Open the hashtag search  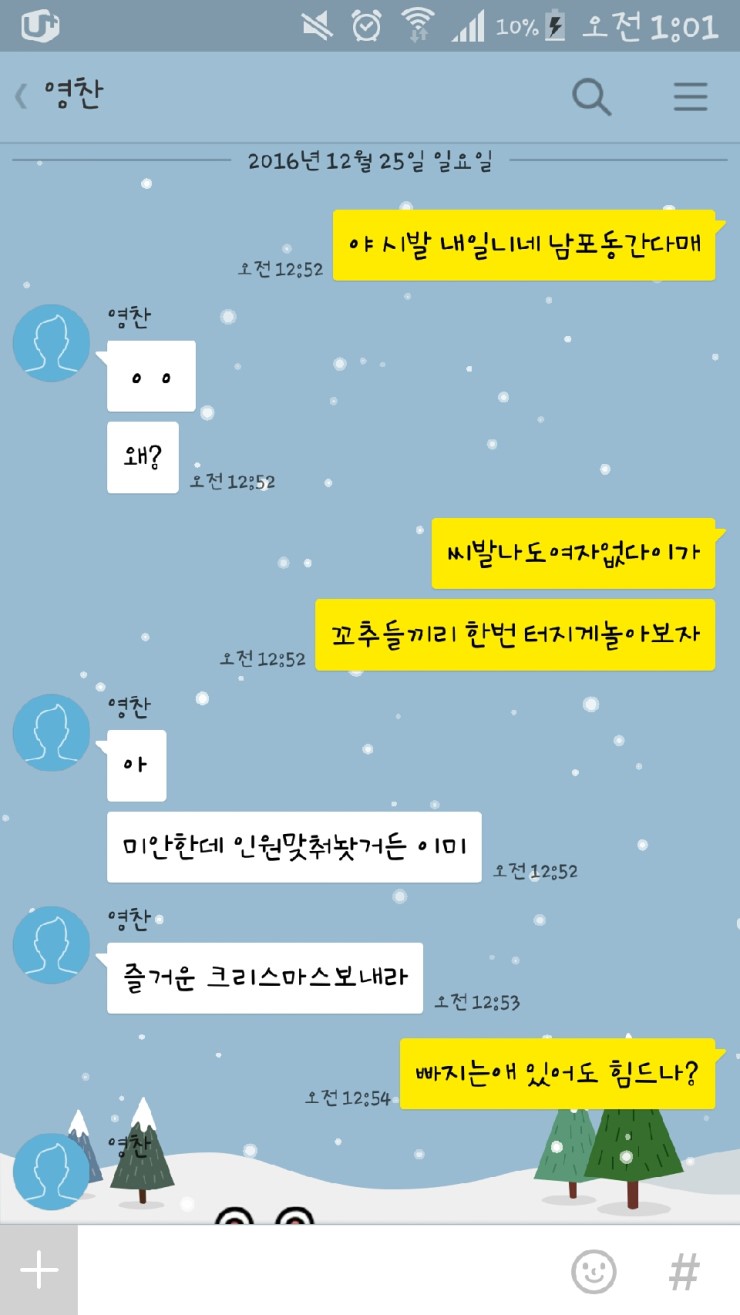pos(684,1271)
